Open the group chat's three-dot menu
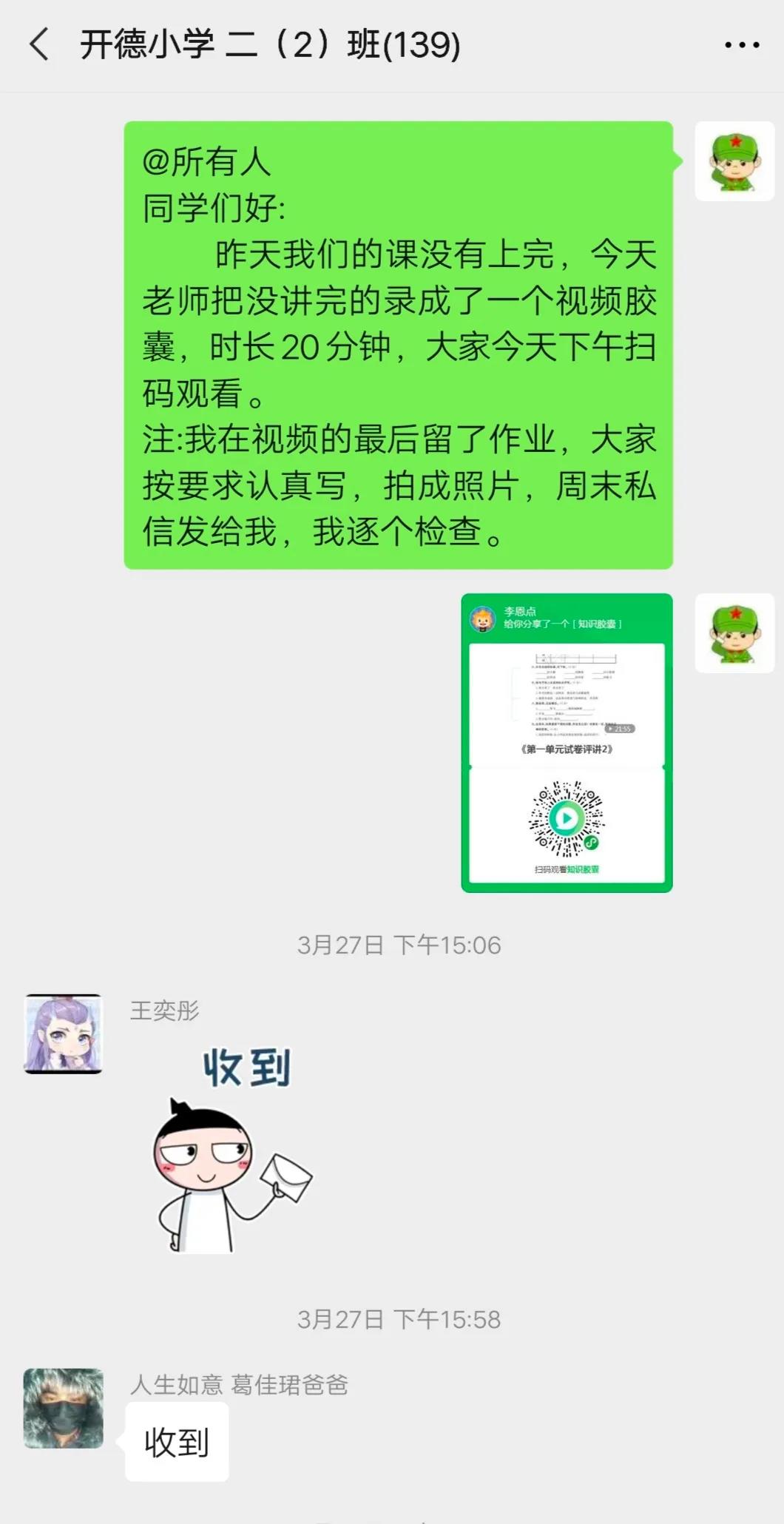This screenshot has height=1524, width=784. coord(741,46)
